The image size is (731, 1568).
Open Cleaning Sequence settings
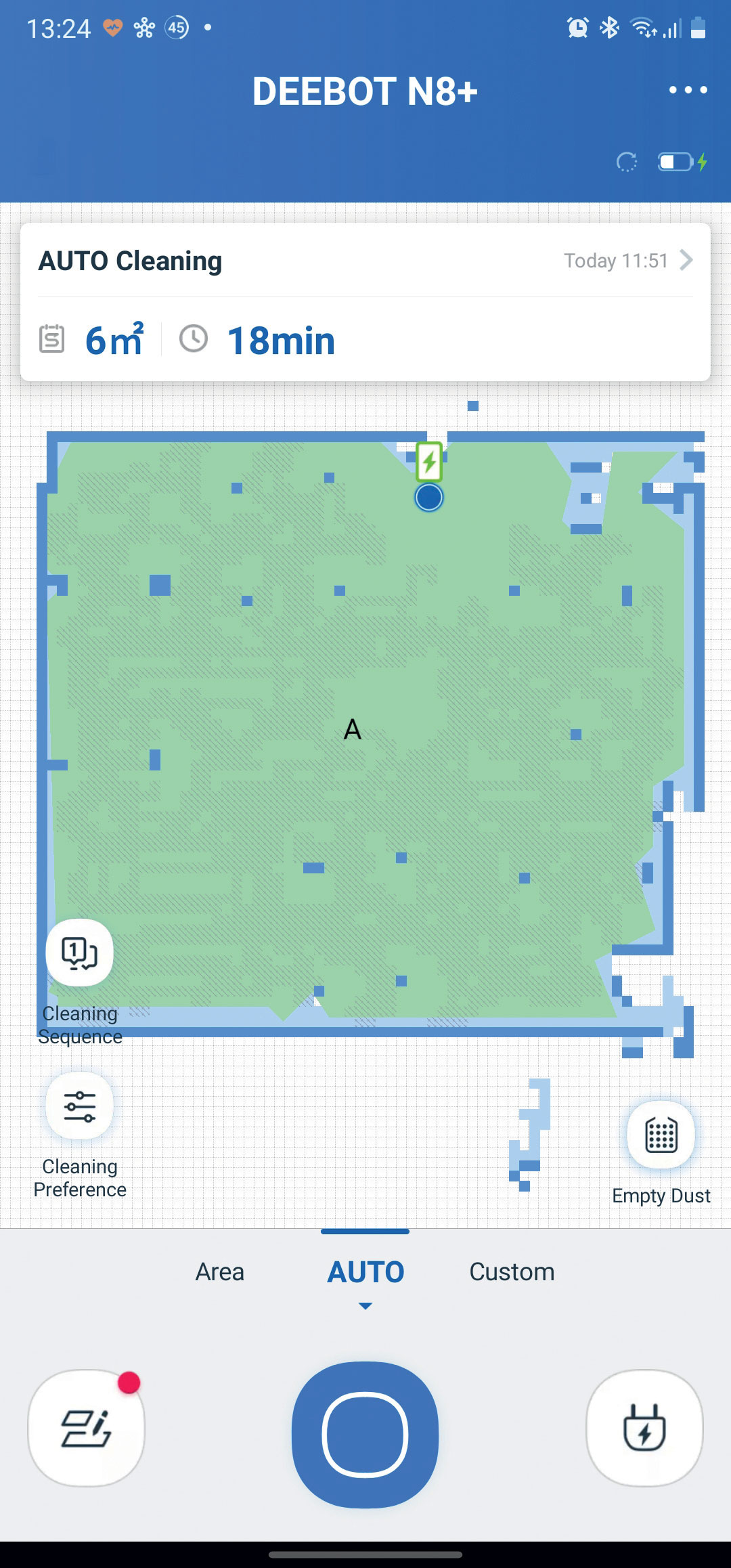(79, 953)
